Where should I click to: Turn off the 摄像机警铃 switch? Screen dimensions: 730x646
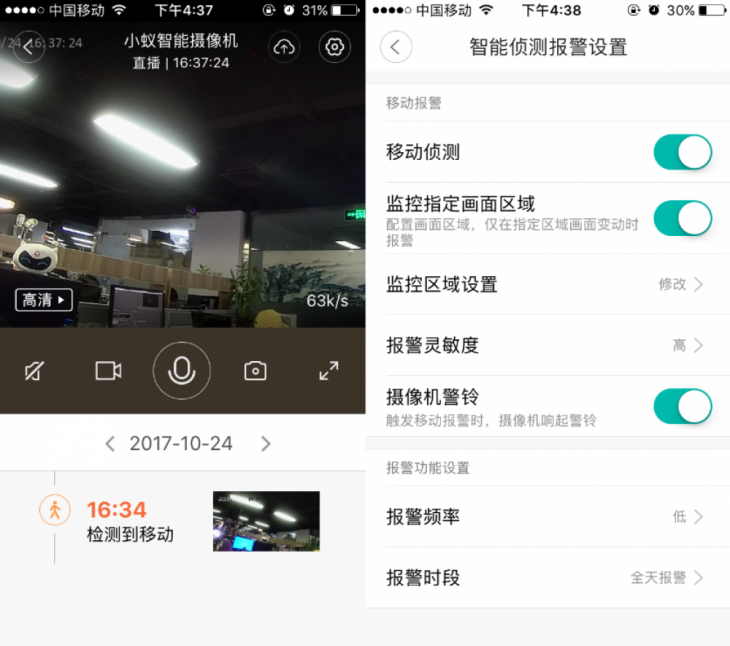[682, 407]
